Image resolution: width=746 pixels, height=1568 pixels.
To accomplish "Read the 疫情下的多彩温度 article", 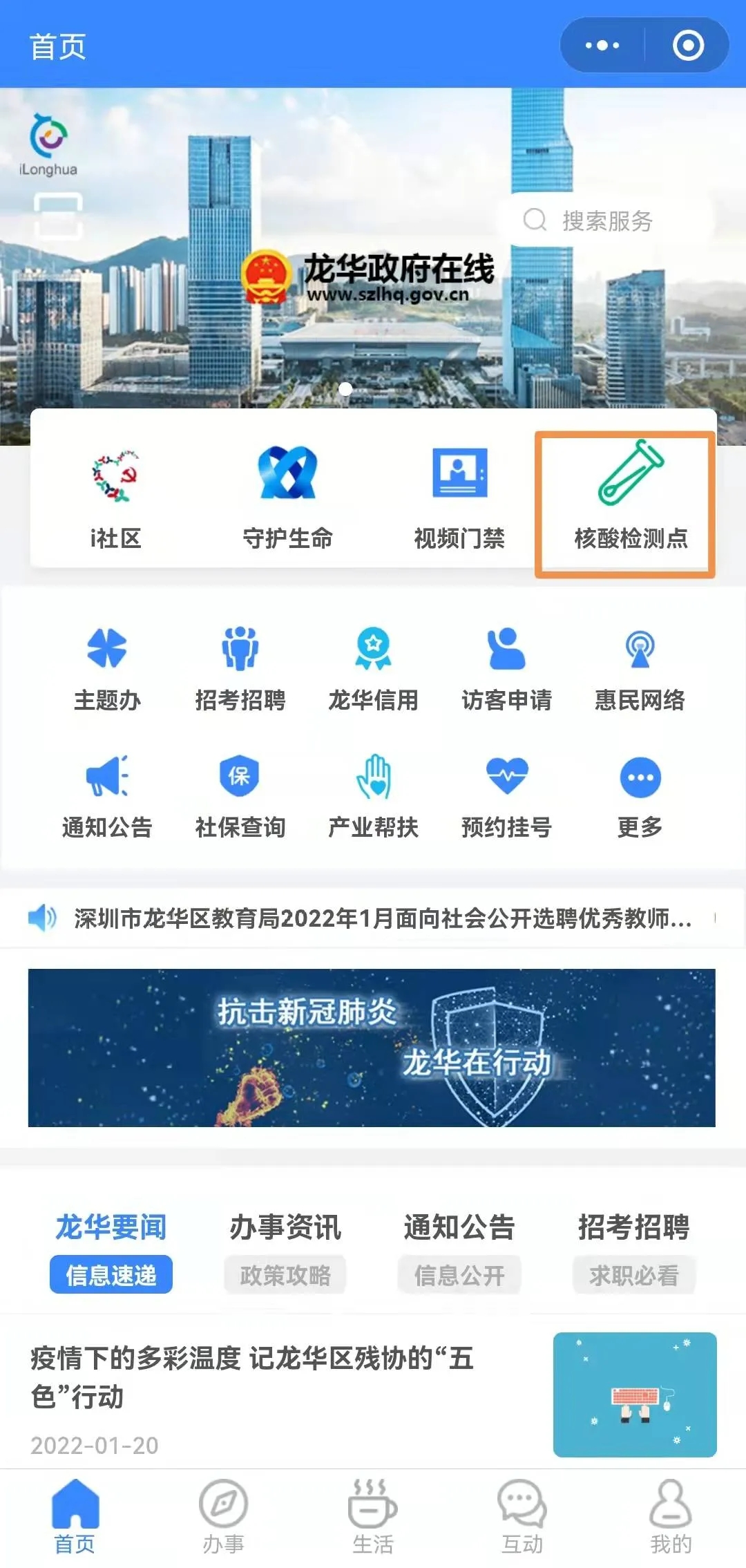I will [252, 1377].
